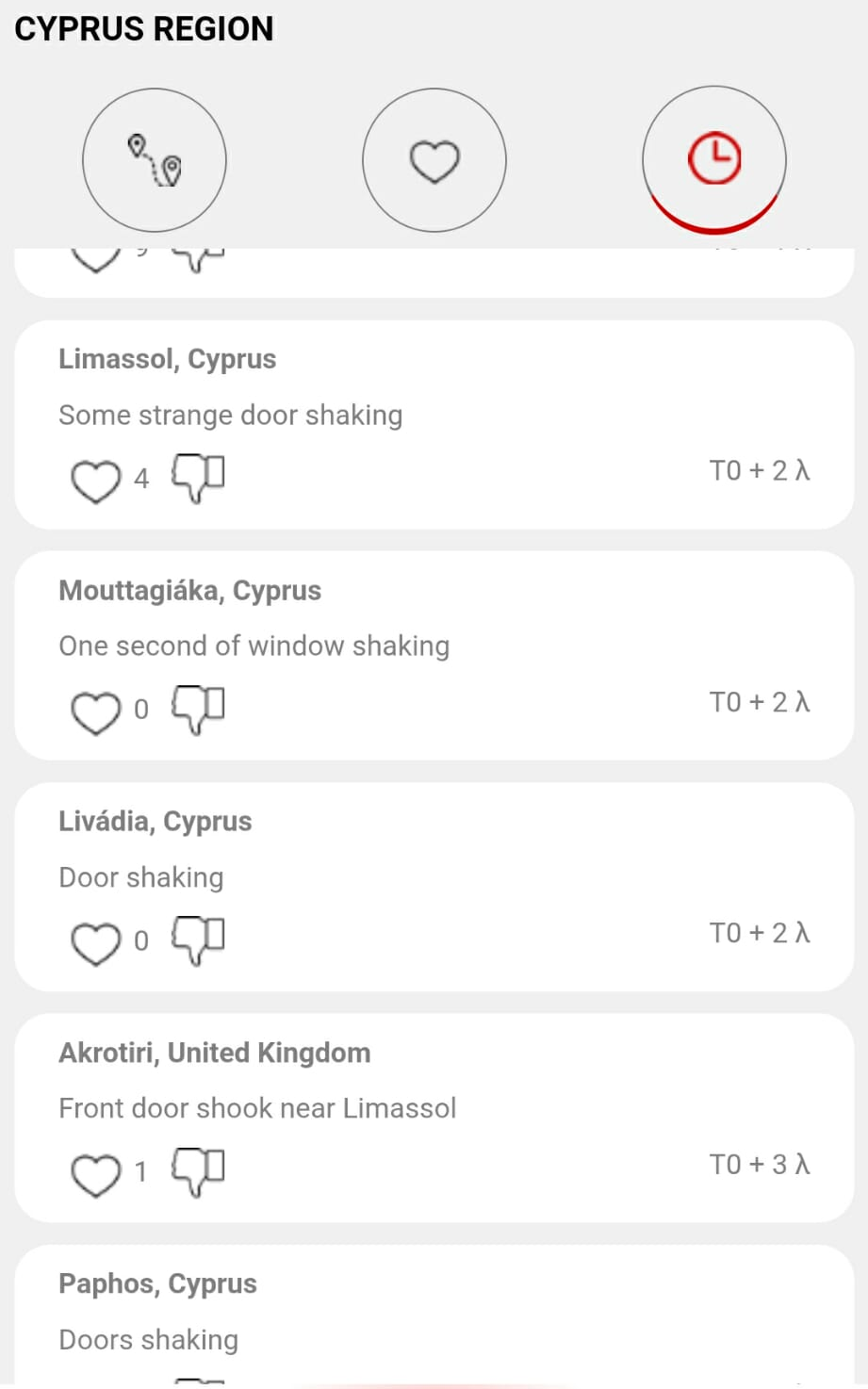Like the Mouttagiáka window shaking report

95,712
